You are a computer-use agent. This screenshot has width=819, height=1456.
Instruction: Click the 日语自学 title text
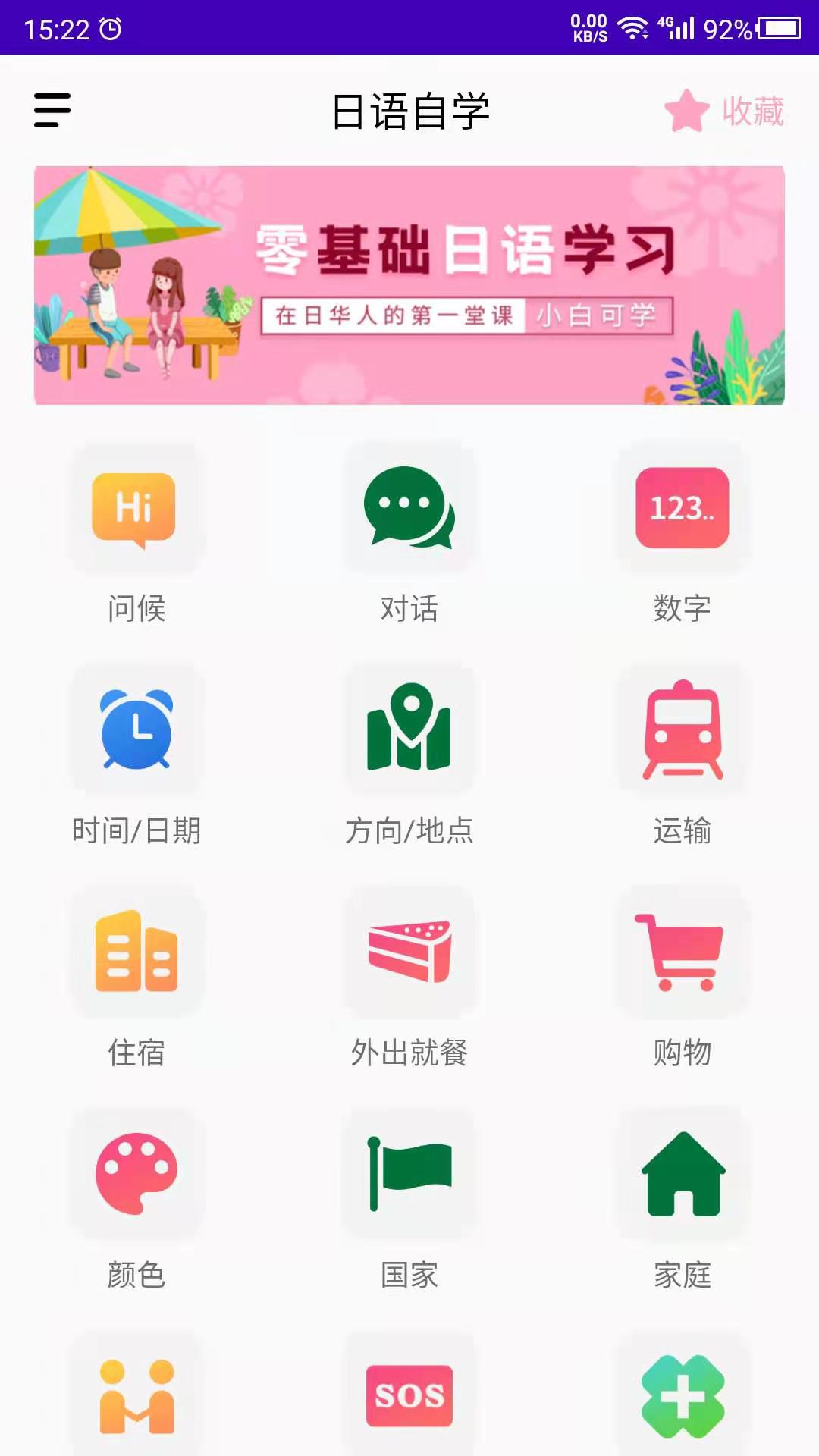(409, 110)
